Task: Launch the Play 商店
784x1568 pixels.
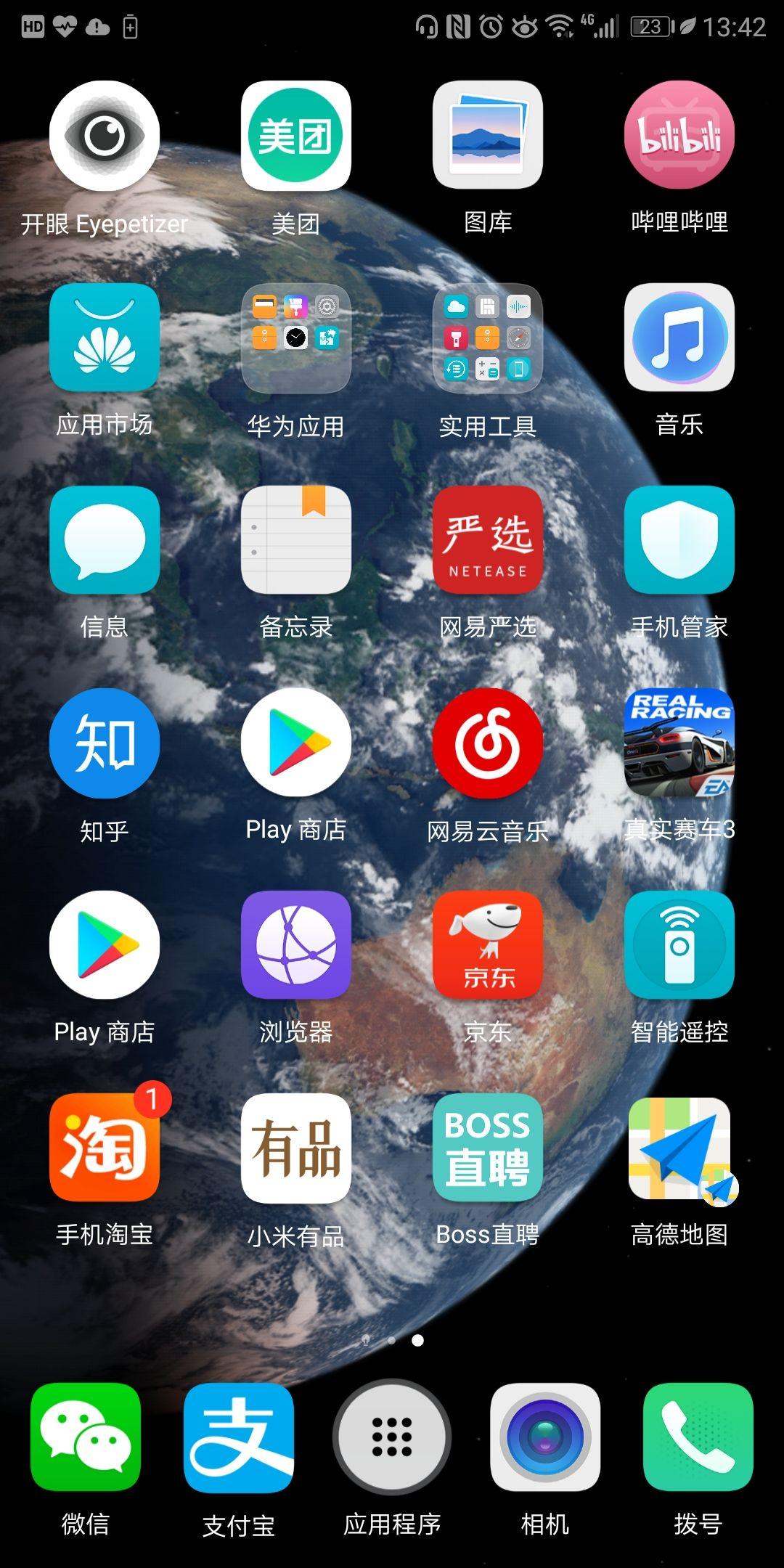Action: [x=295, y=743]
